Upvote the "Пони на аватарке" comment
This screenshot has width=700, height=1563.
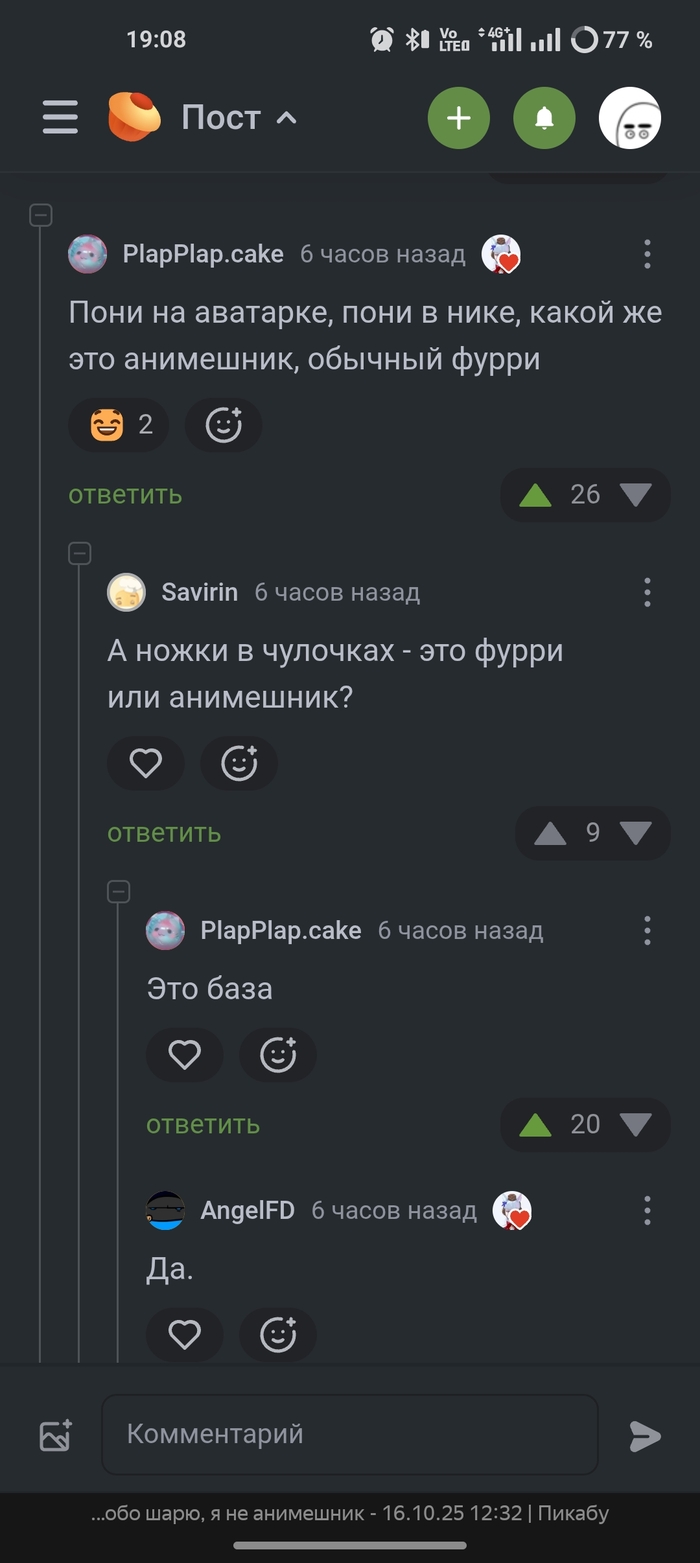(x=536, y=494)
